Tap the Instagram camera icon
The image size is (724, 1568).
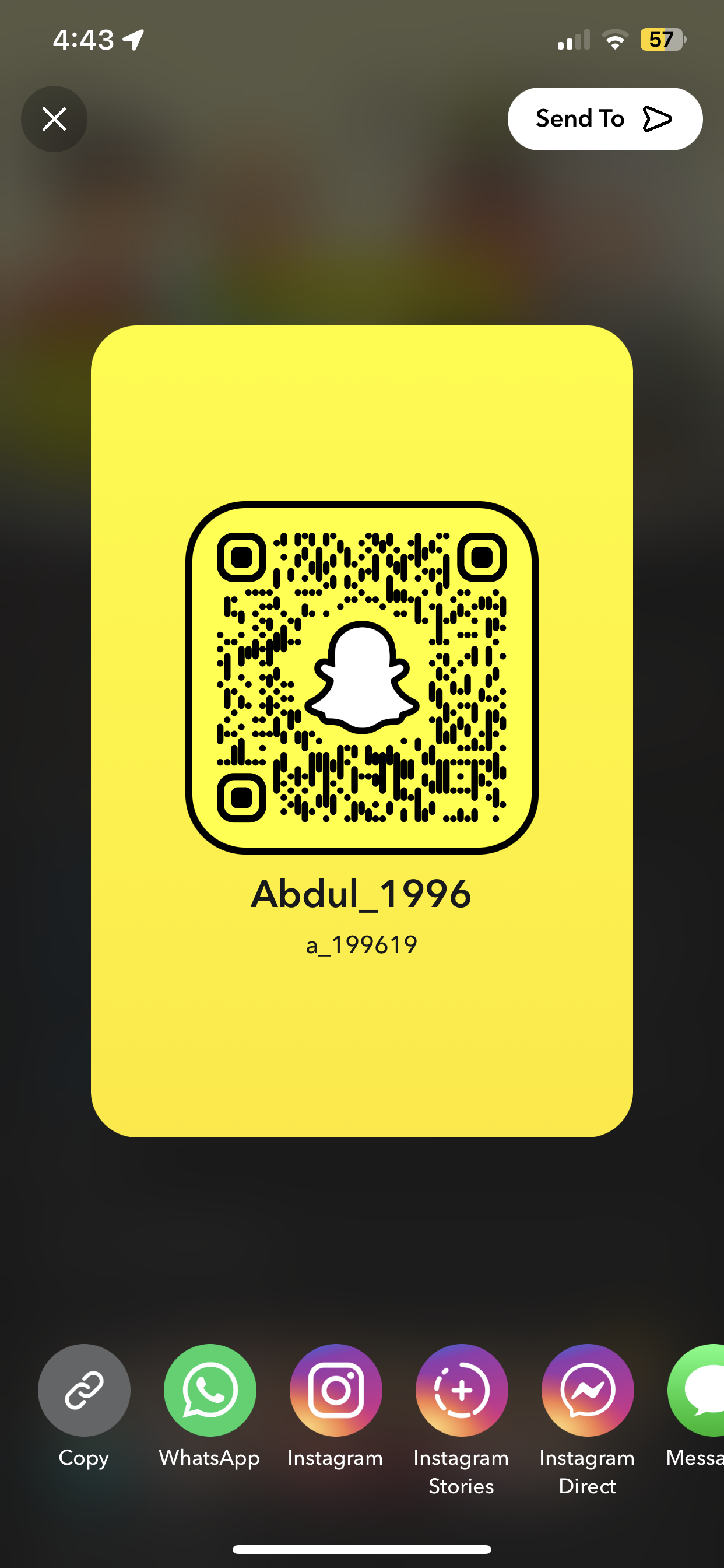tap(336, 1389)
